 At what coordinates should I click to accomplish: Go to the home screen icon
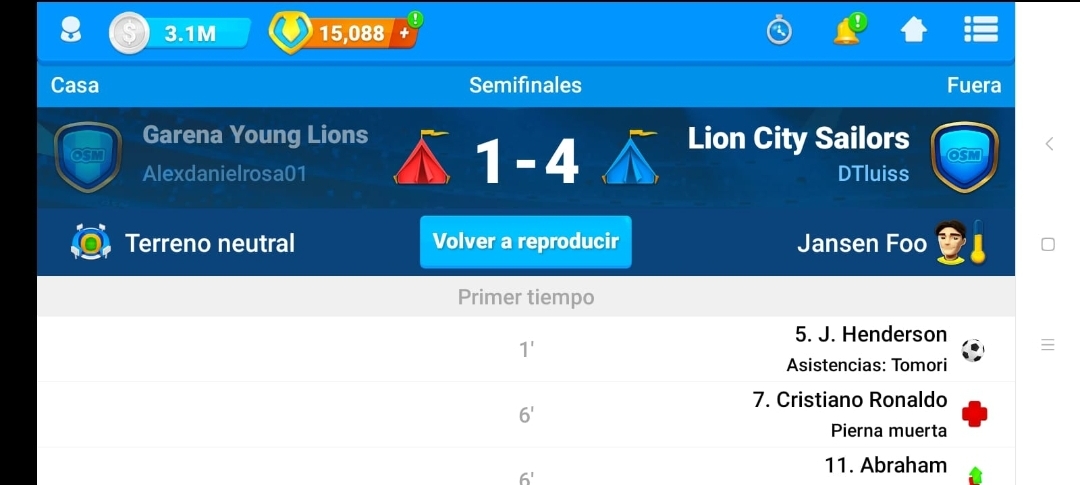click(x=914, y=31)
